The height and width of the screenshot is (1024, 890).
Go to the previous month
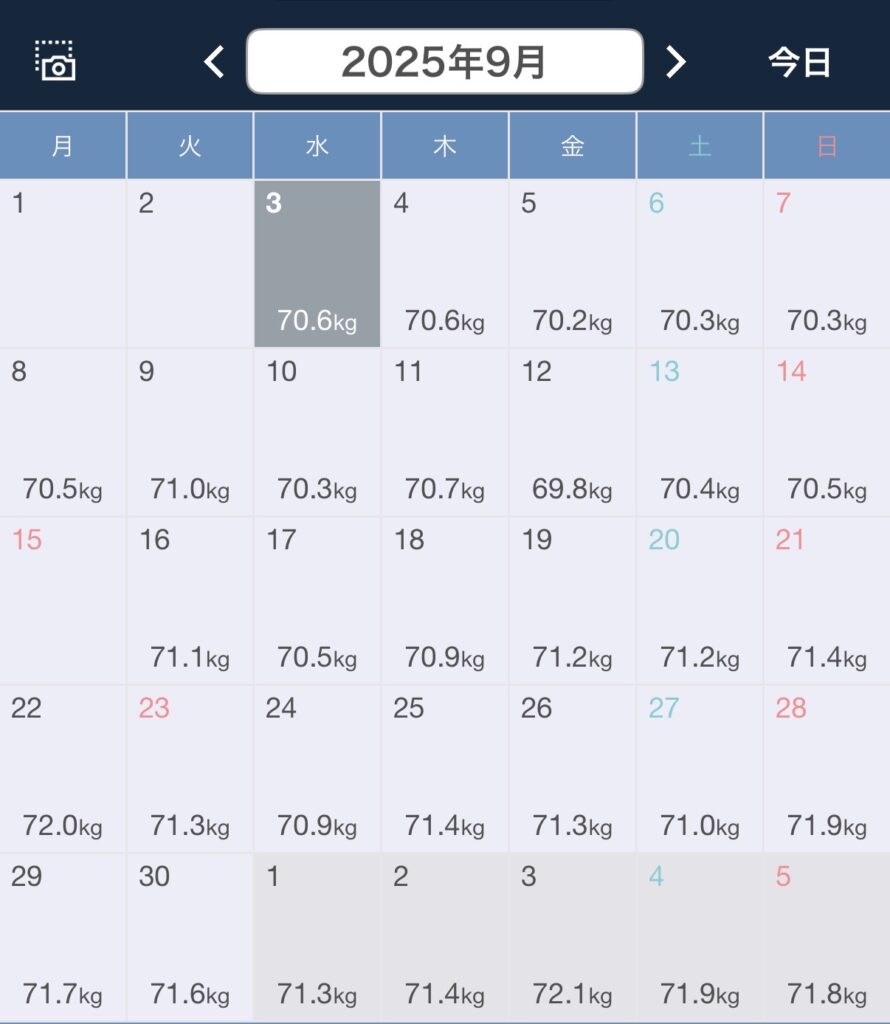(x=214, y=62)
